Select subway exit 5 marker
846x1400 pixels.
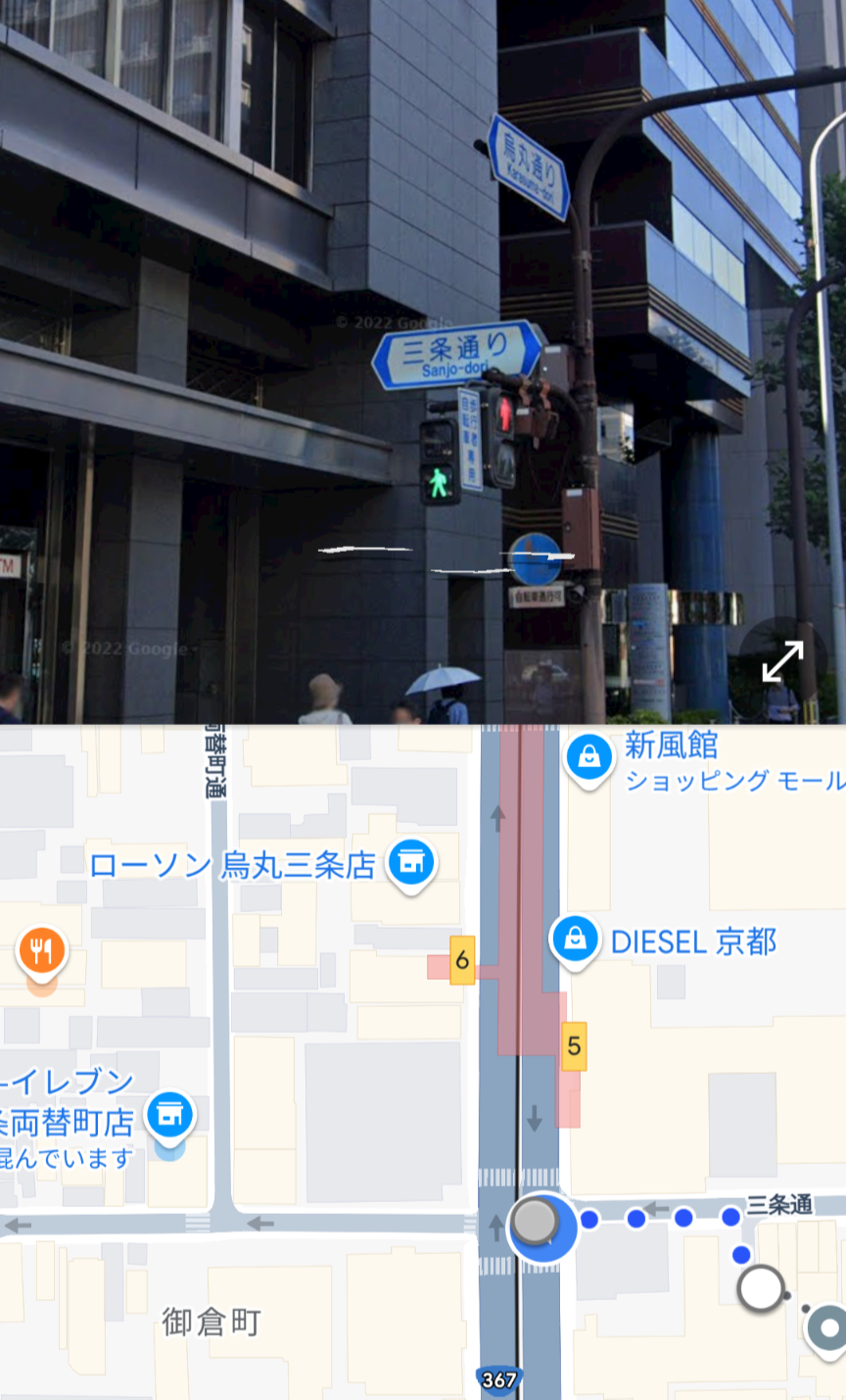click(x=574, y=1046)
